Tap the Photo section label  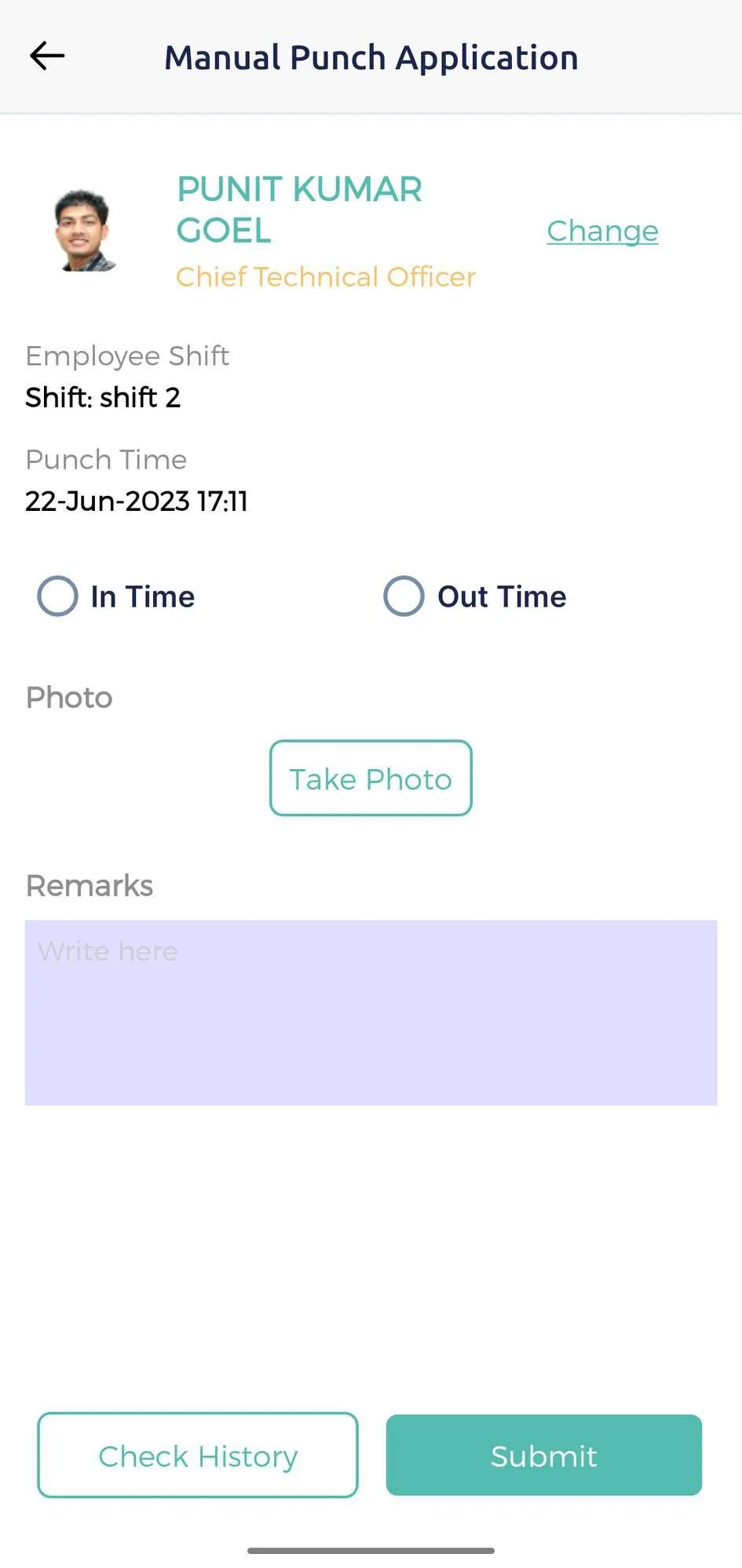68,697
